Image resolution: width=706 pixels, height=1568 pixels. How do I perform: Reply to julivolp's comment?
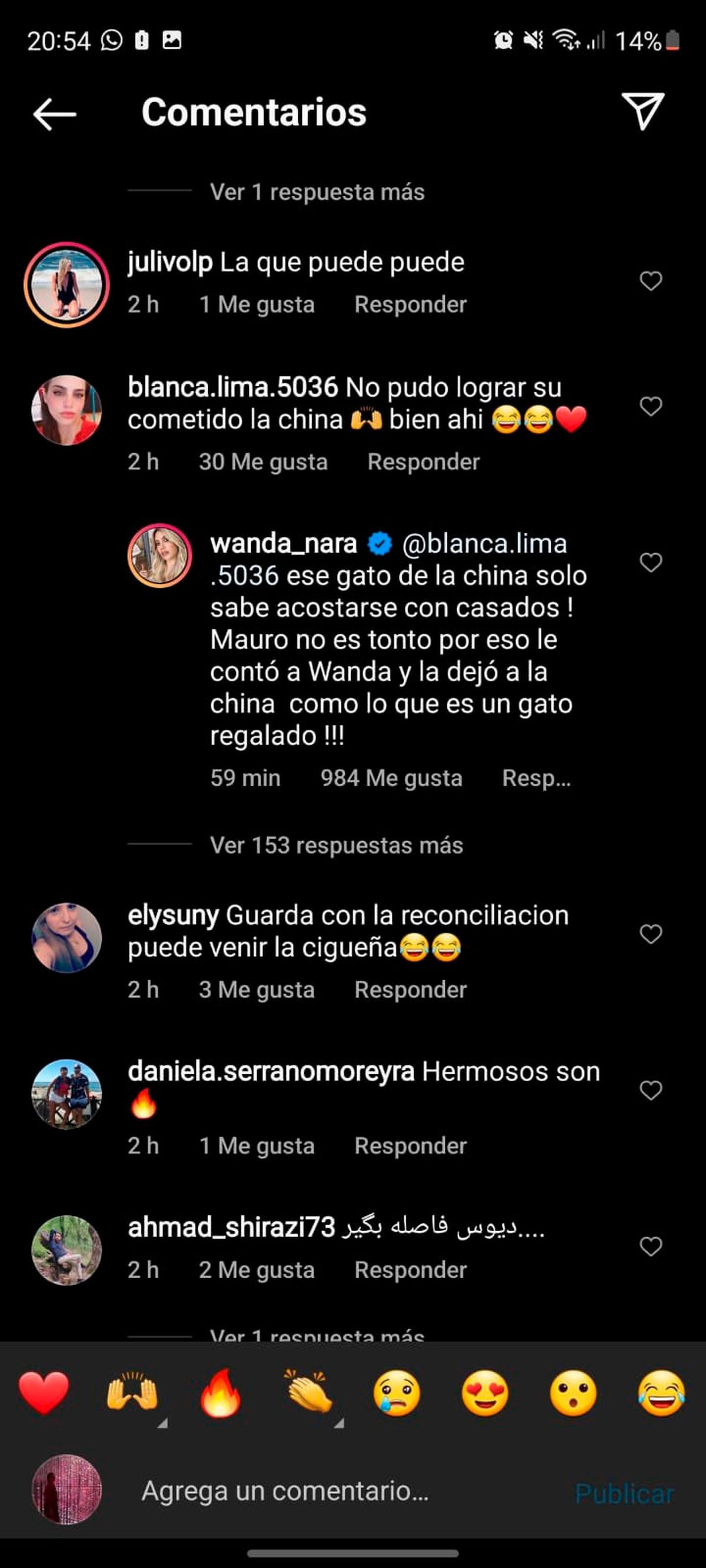pyautogui.click(x=410, y=305)
